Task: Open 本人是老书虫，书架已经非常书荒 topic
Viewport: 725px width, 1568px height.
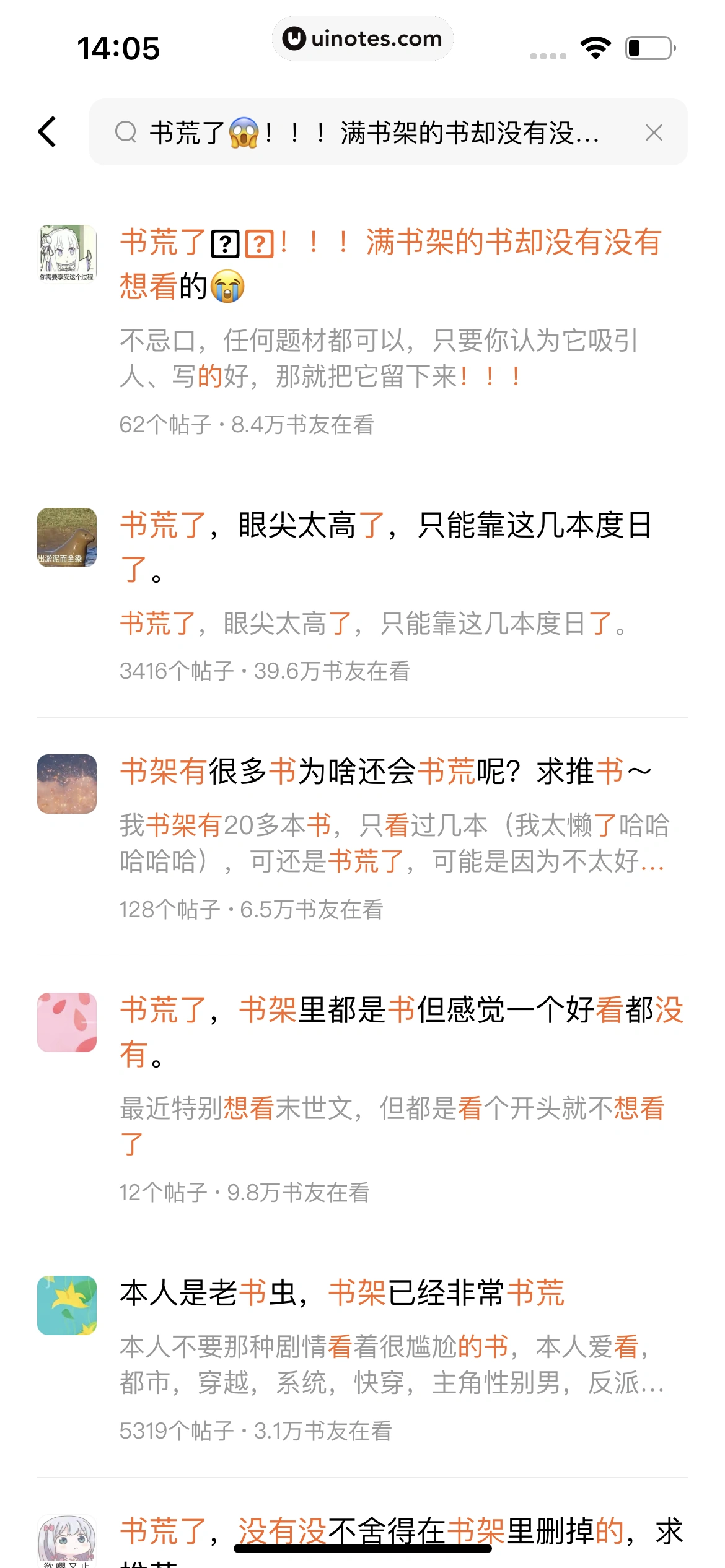Action: click(342, 1294)
